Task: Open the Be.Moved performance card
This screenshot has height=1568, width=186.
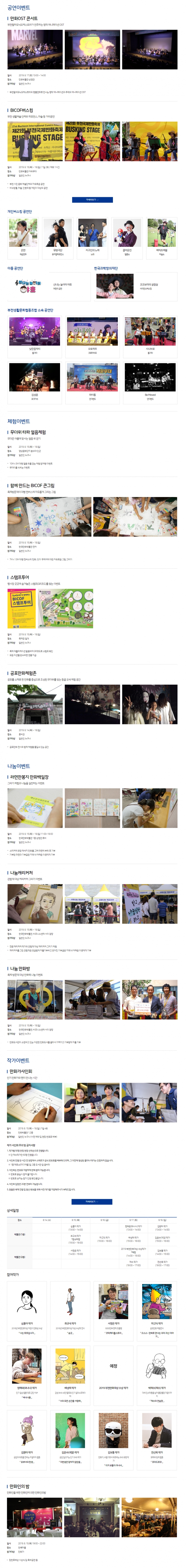Action: (150, 383)
